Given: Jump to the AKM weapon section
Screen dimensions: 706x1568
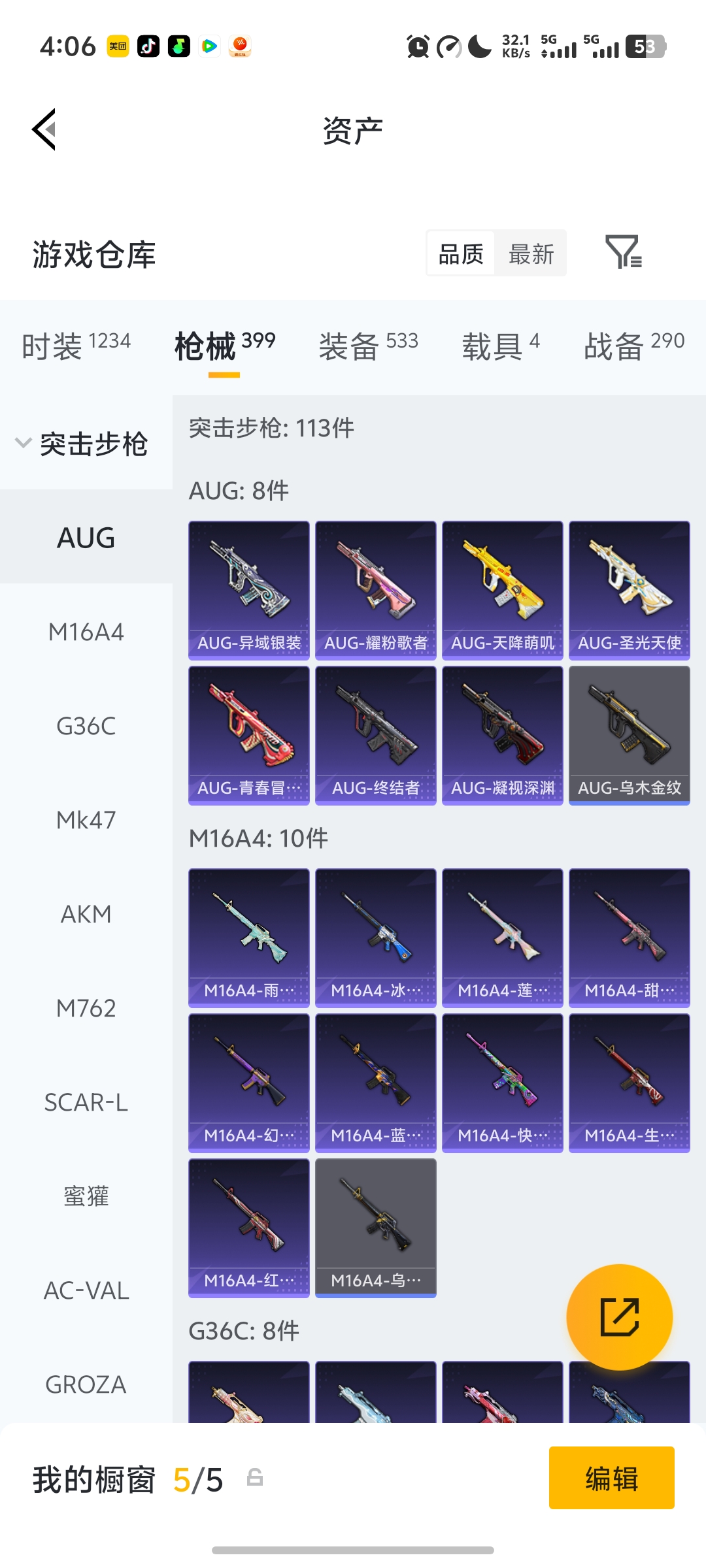Looking at the screenshot, I should pyautogui.click(x=86, y=914).
